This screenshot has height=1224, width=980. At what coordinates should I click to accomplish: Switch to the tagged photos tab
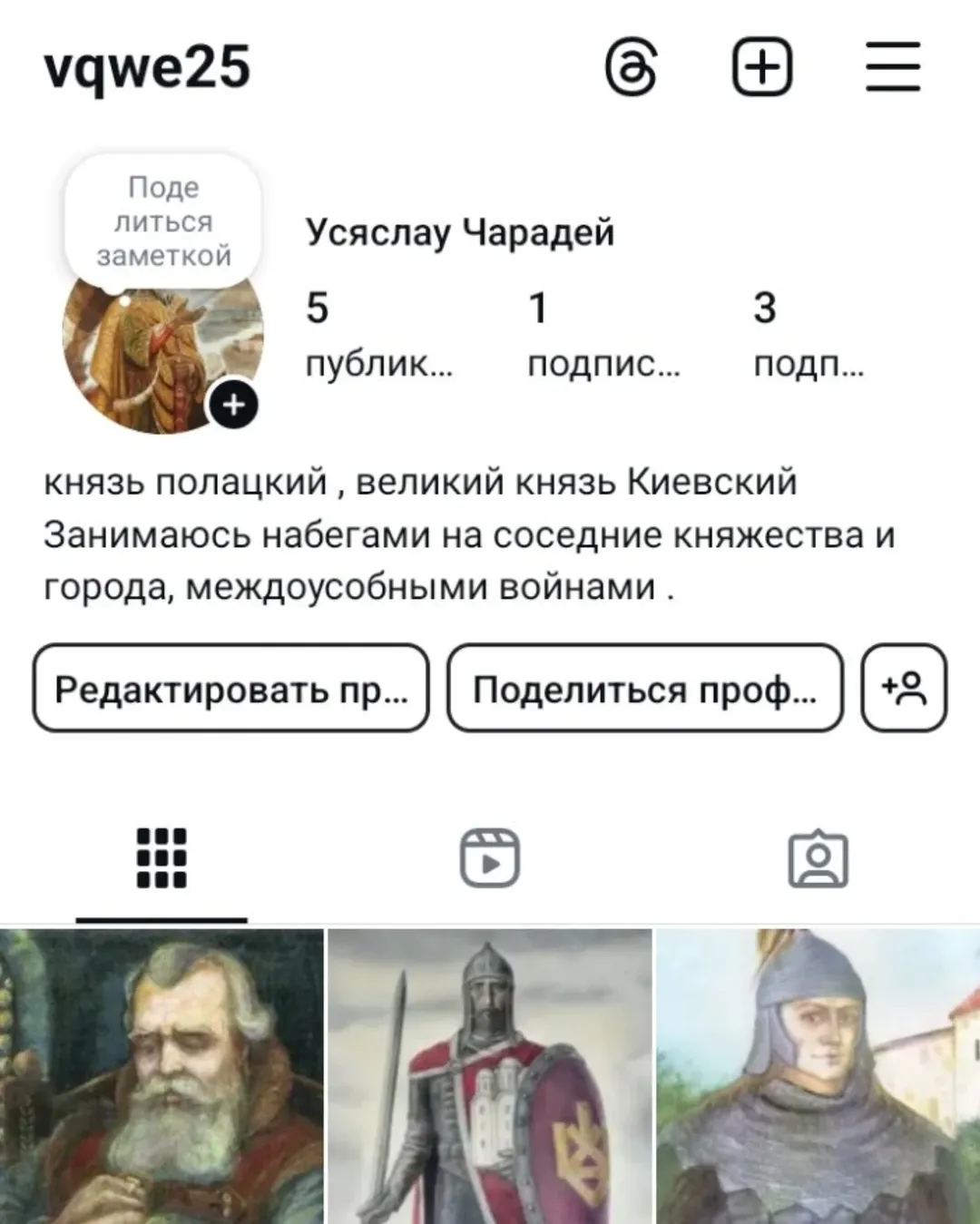point(818,857)
